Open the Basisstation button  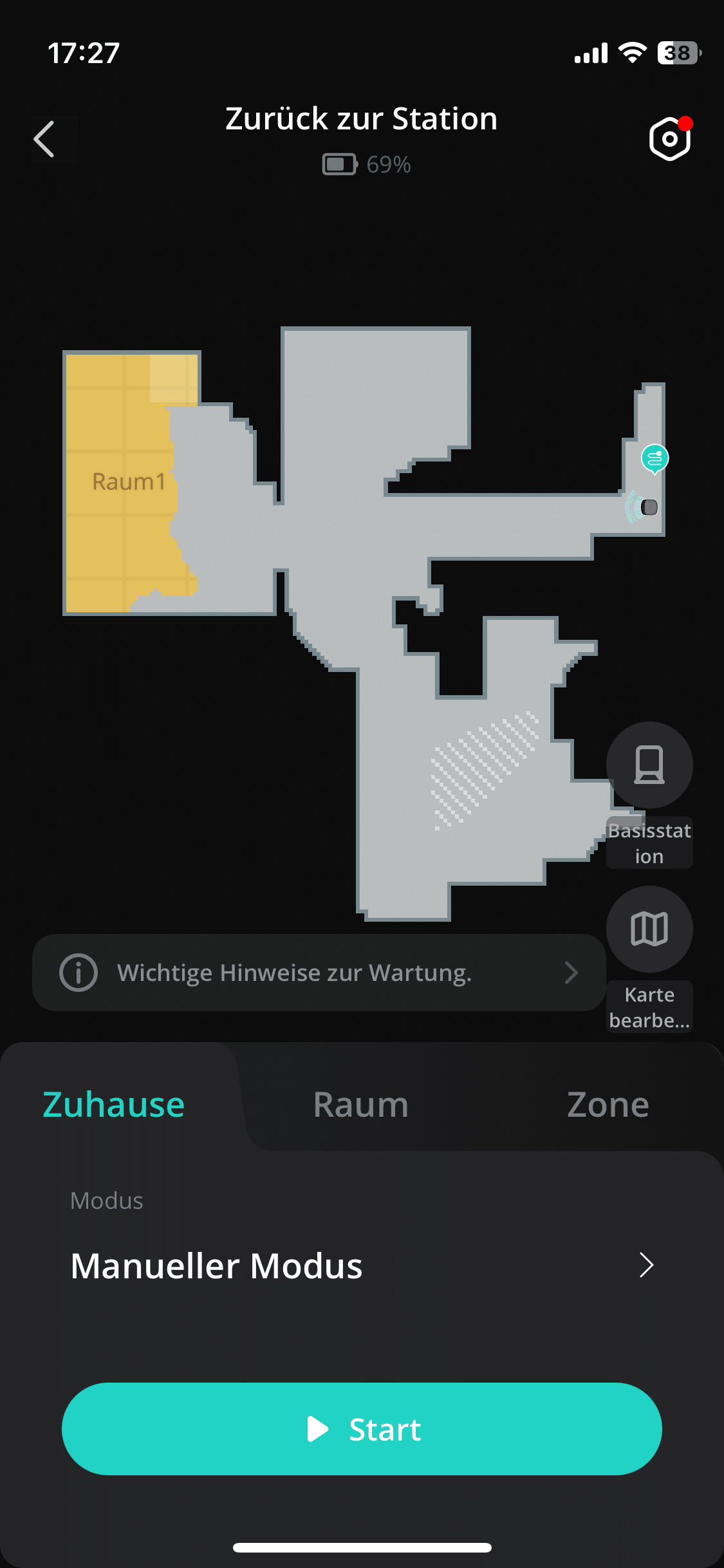click(649, 765)
